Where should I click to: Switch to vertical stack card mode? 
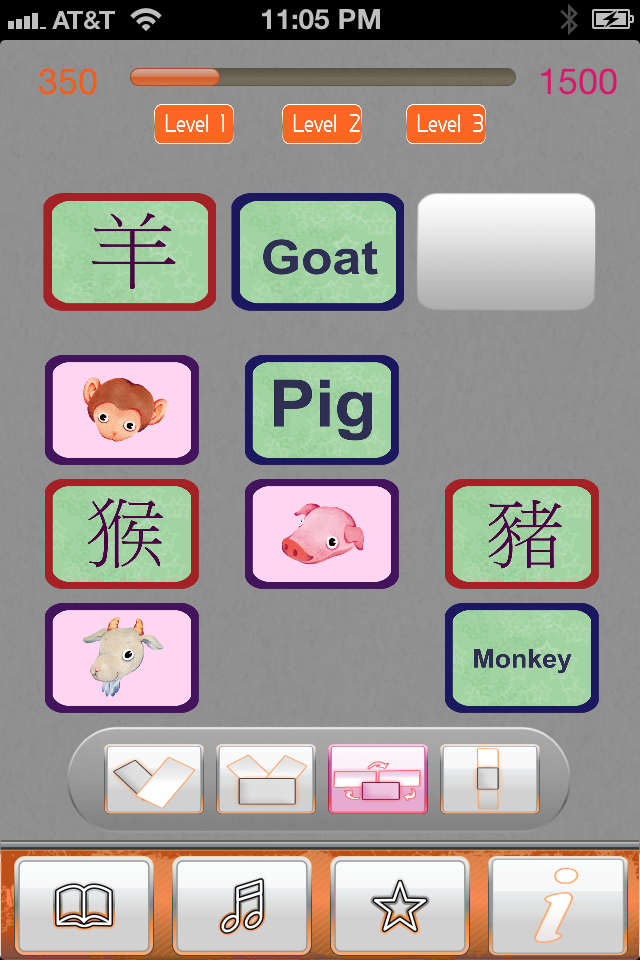coord(490,778)
